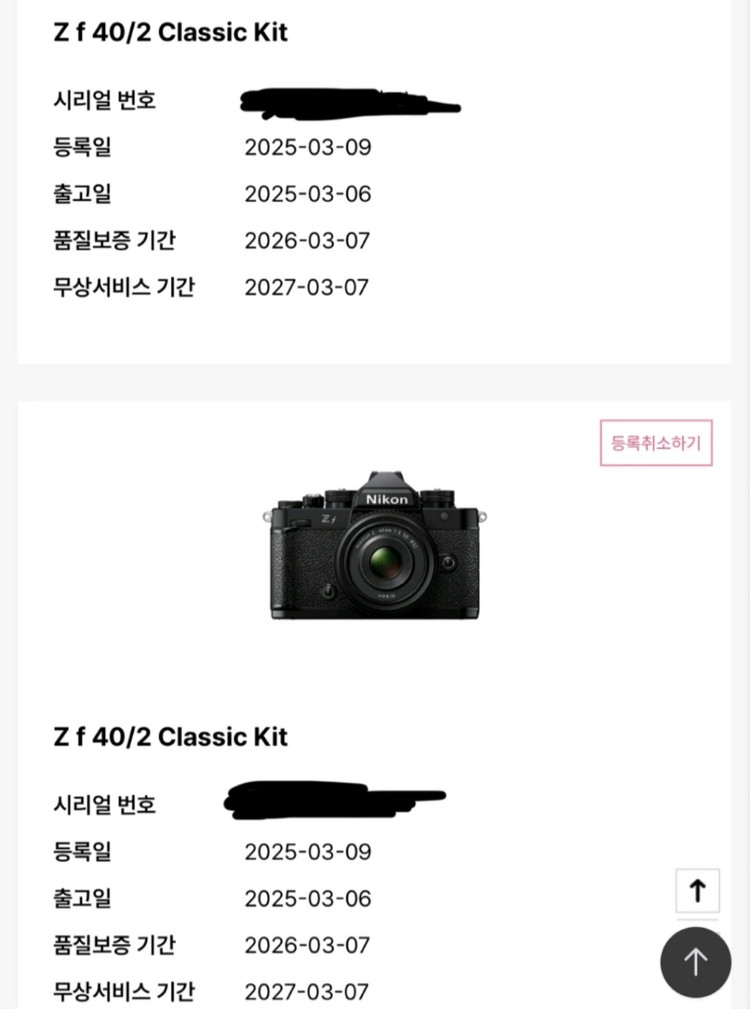The height and width of the screenshot is (1009, 750).
Task: Select the Nikon logo on the camera body
Action: click(x=385, y=498)
